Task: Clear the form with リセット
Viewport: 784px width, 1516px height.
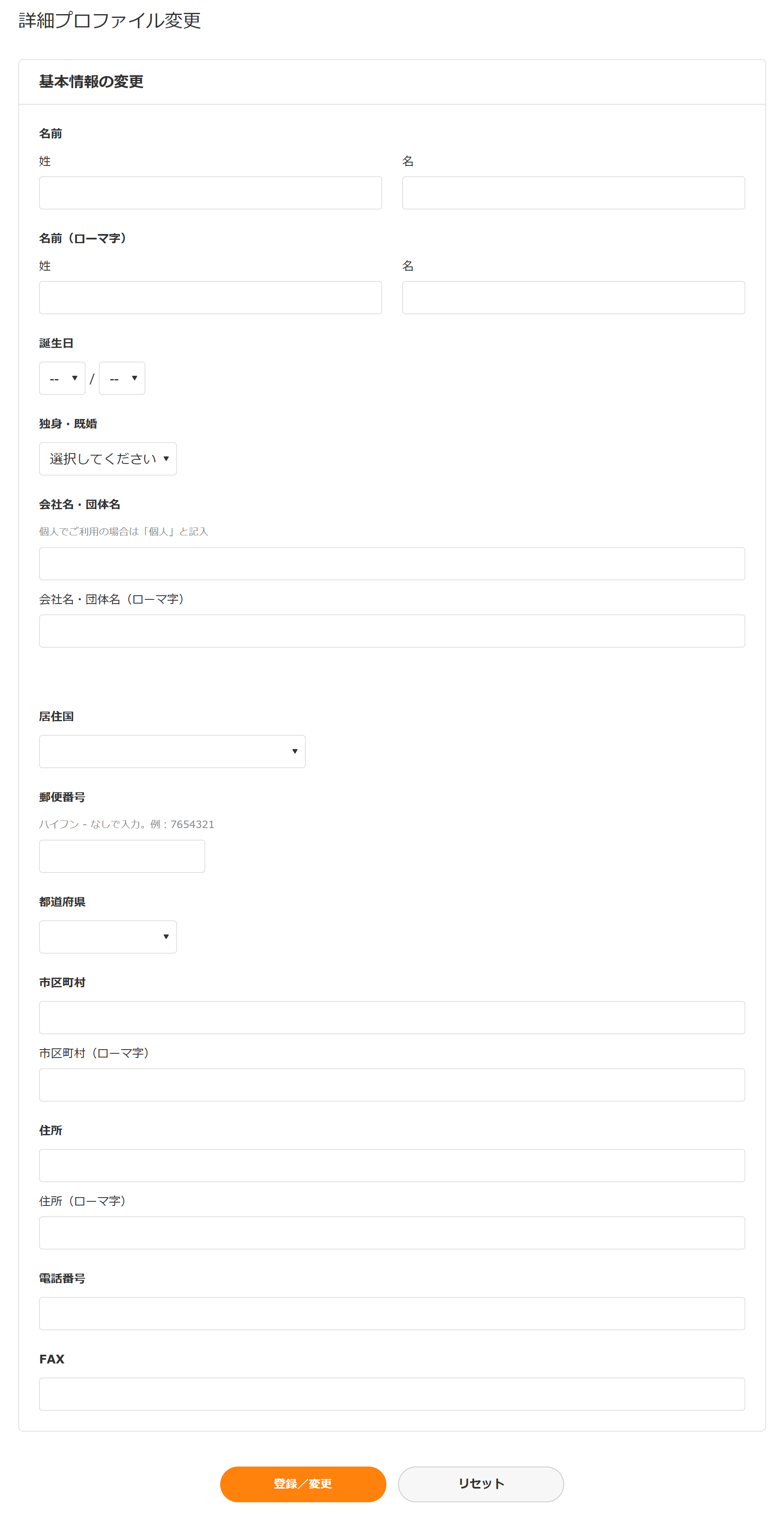Action: click(481, 1484)
